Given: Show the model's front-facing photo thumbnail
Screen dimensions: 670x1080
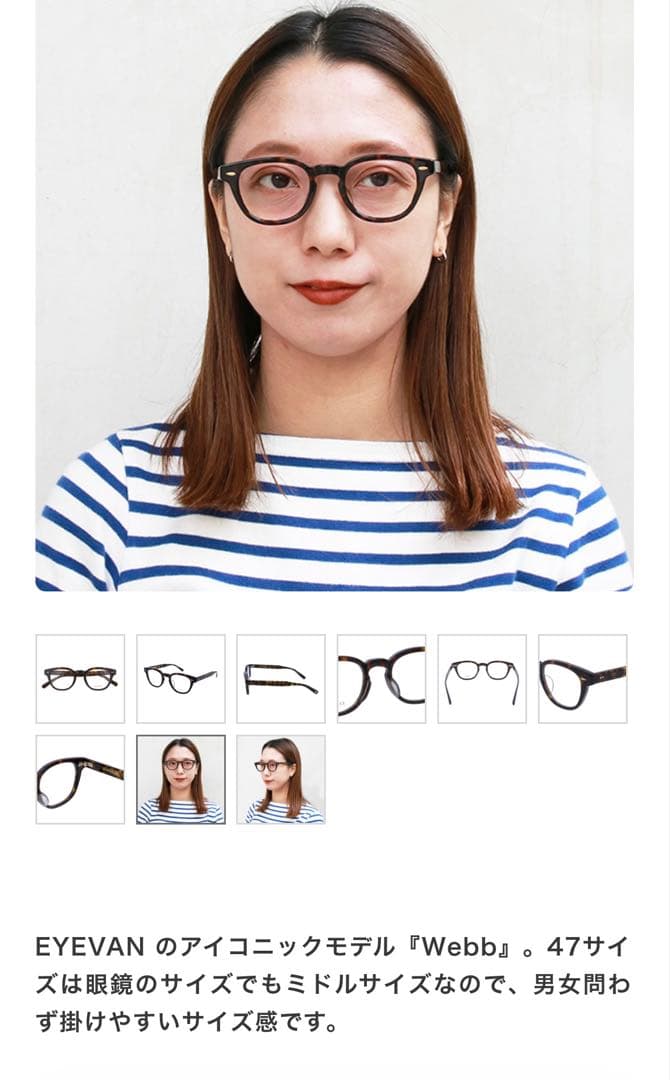Looking at the screenshot, I should pyautogui.click(x=180, y=779).
